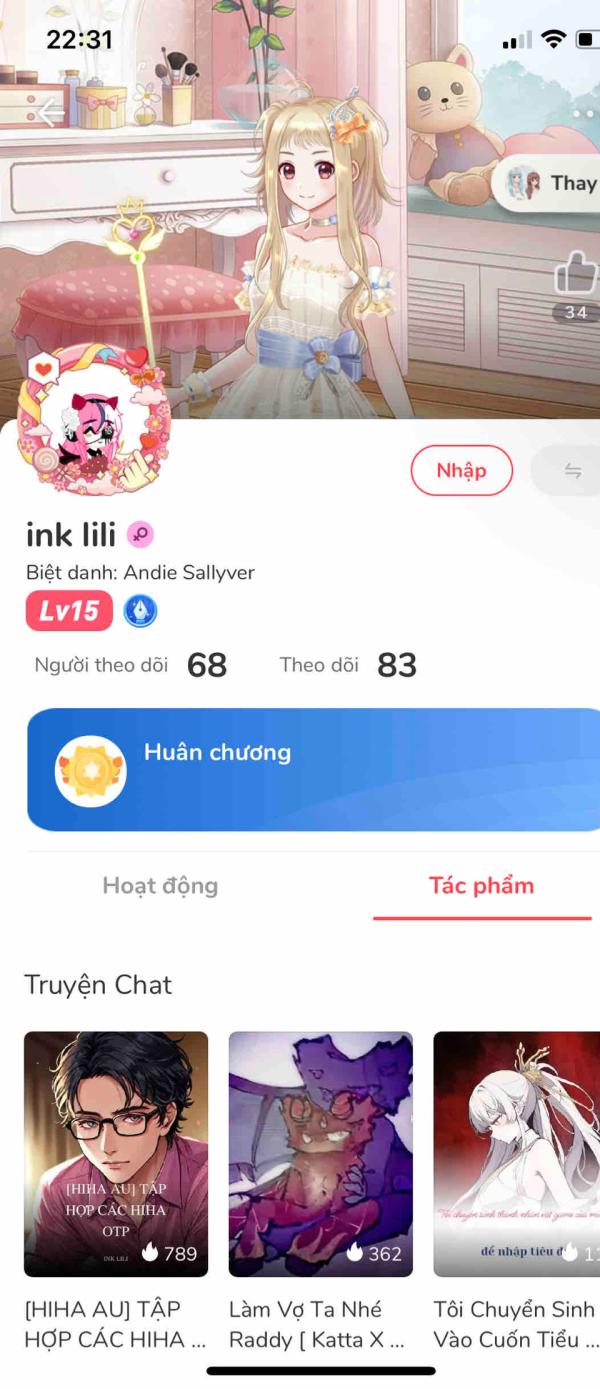The height and width of the screenshot is (1389, 600).
Task: Like this profile's avatar room
Action: [x=575, y=273]
